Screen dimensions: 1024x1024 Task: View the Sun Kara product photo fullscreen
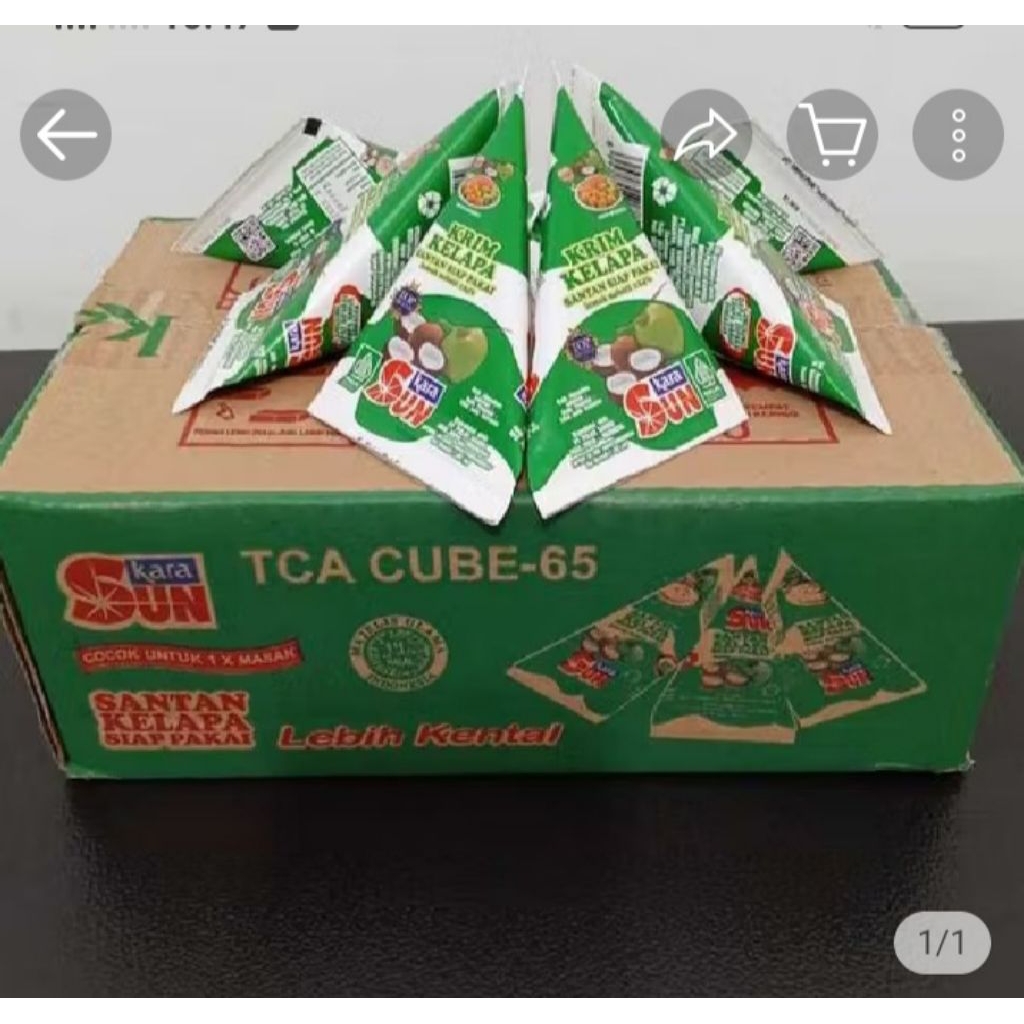pos(512,511)
